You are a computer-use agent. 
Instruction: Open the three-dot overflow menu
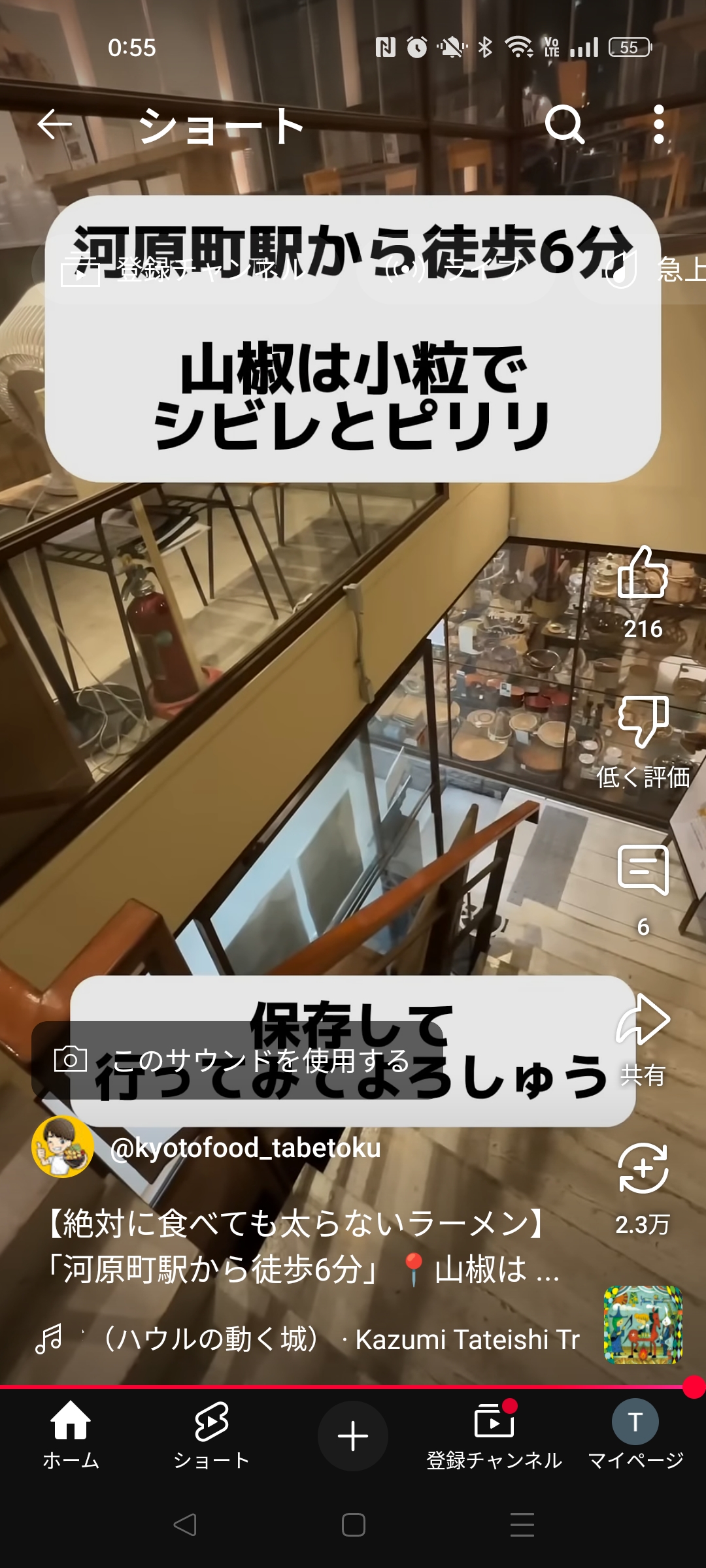(x=658, y=124)
